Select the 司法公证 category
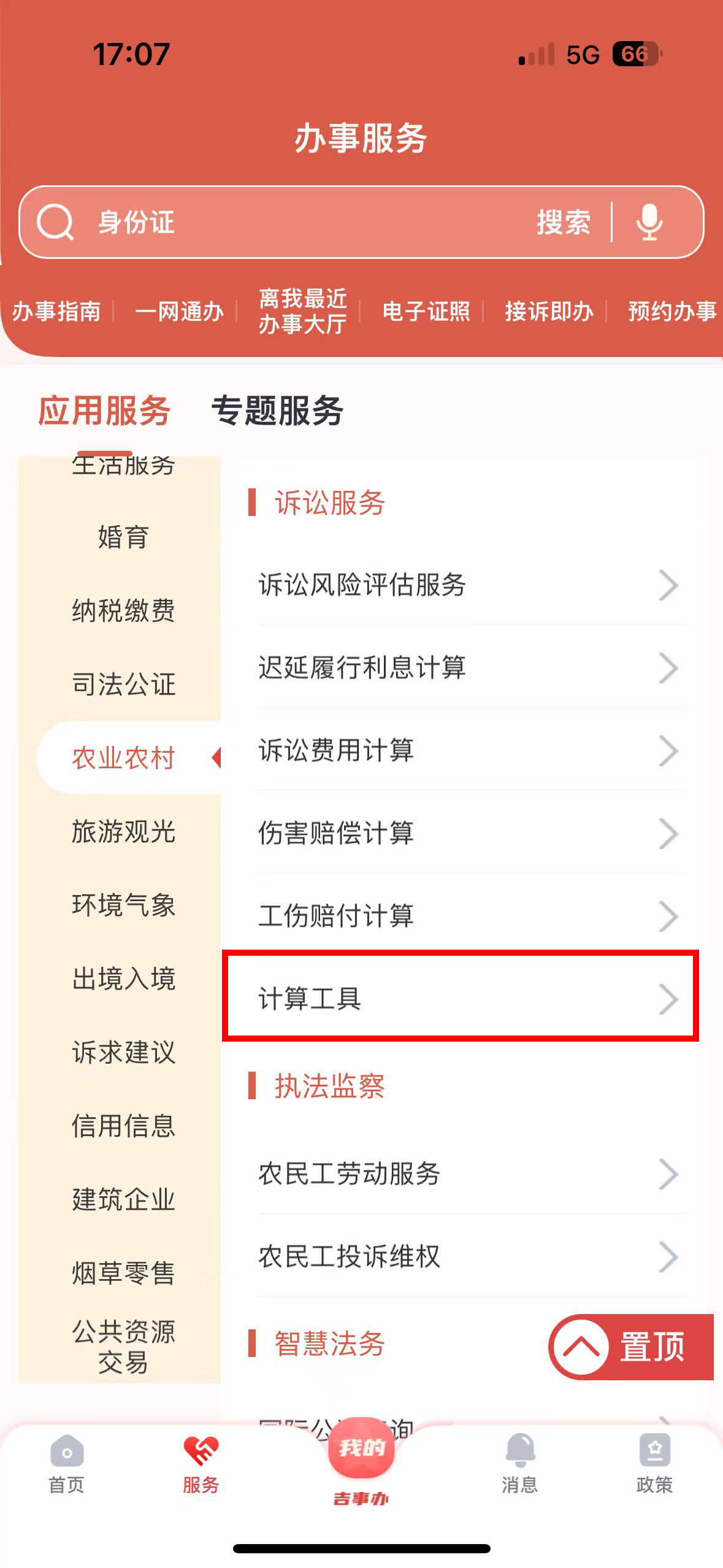 tap(123, 685)
